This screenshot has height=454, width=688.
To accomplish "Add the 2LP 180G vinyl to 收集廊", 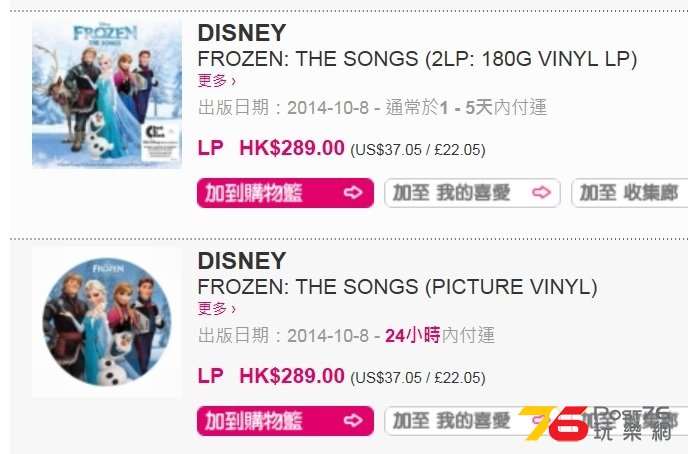I will coord(630,193).
